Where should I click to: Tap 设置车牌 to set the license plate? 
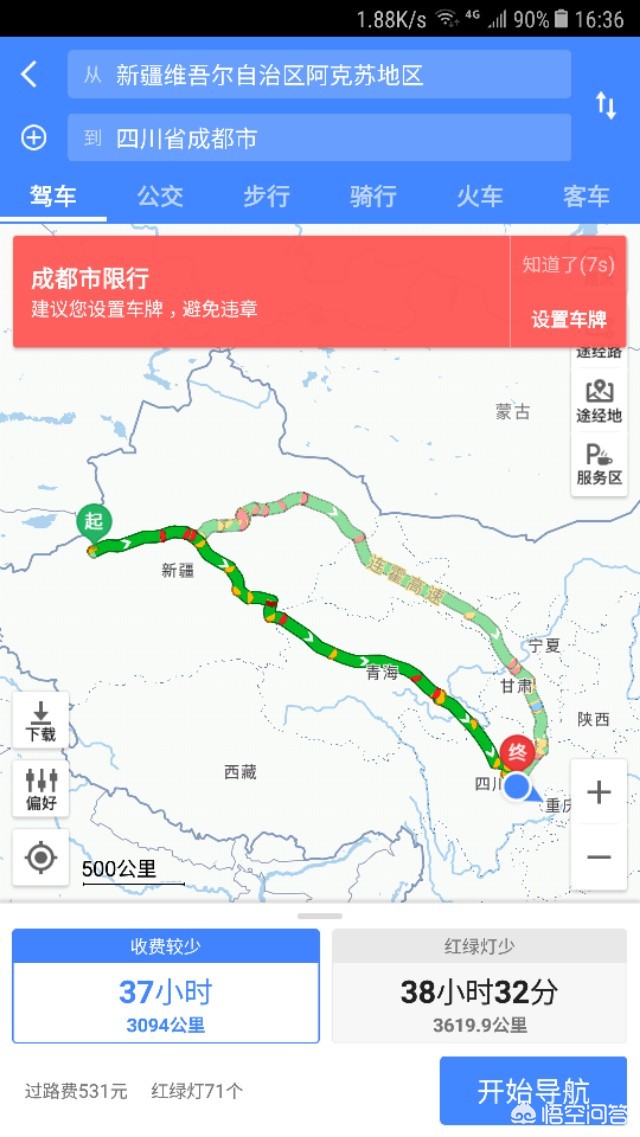tap(568, 320)
